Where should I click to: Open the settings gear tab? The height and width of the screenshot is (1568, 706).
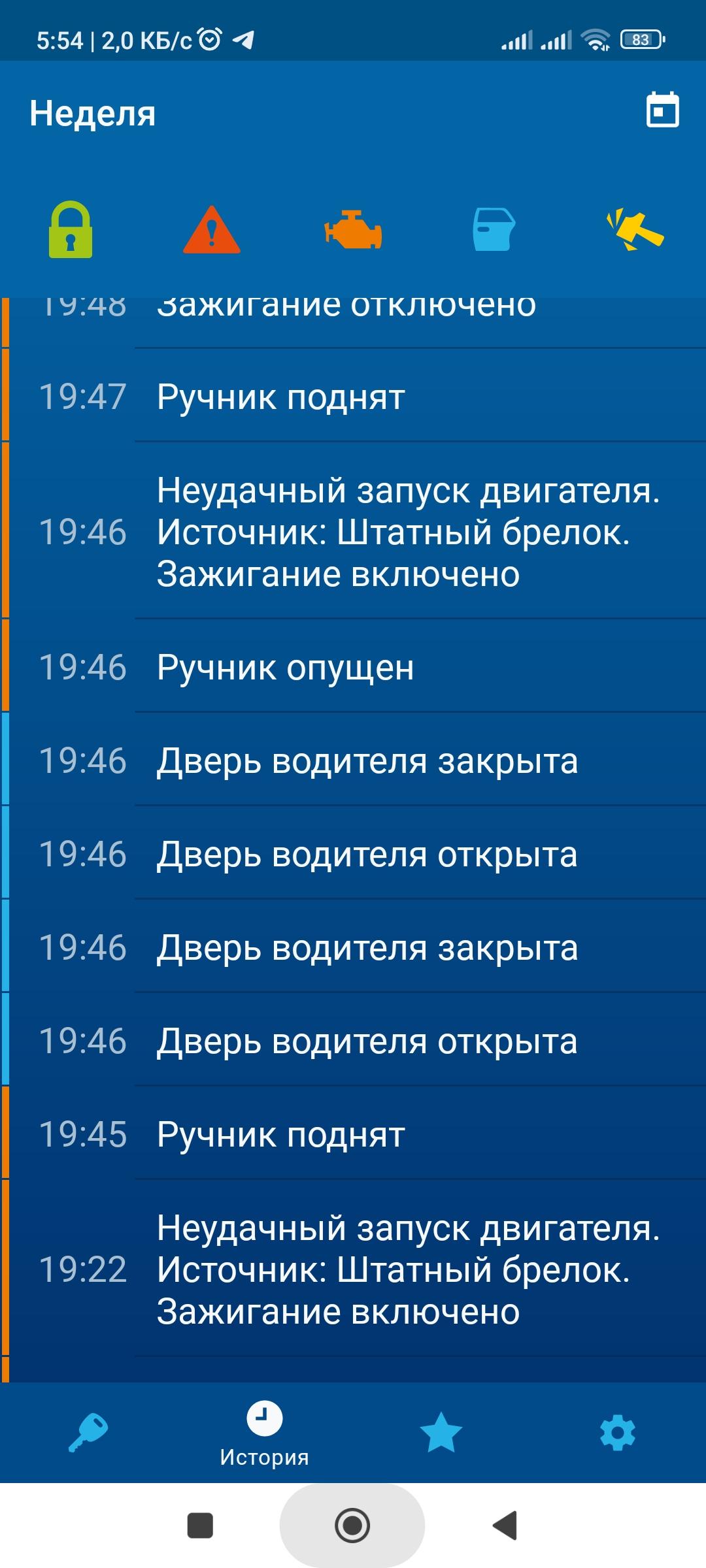(617, 1432)
